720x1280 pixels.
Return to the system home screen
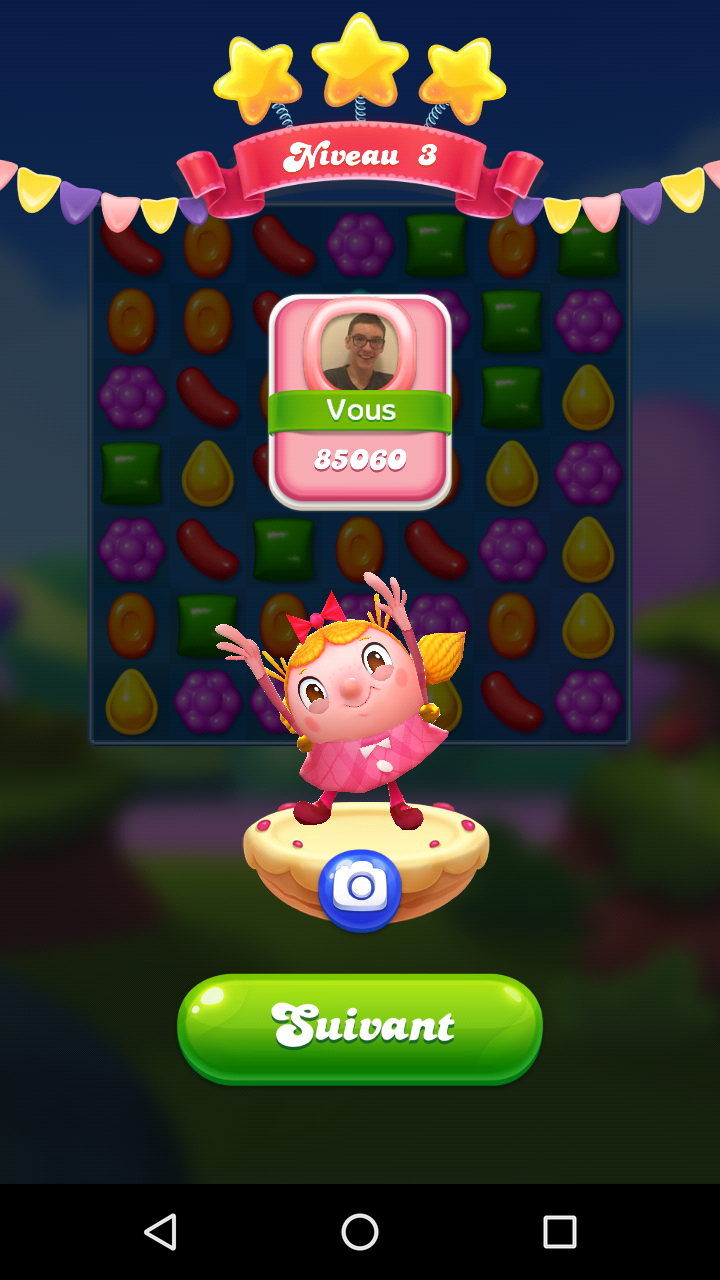pos(360,1232)
